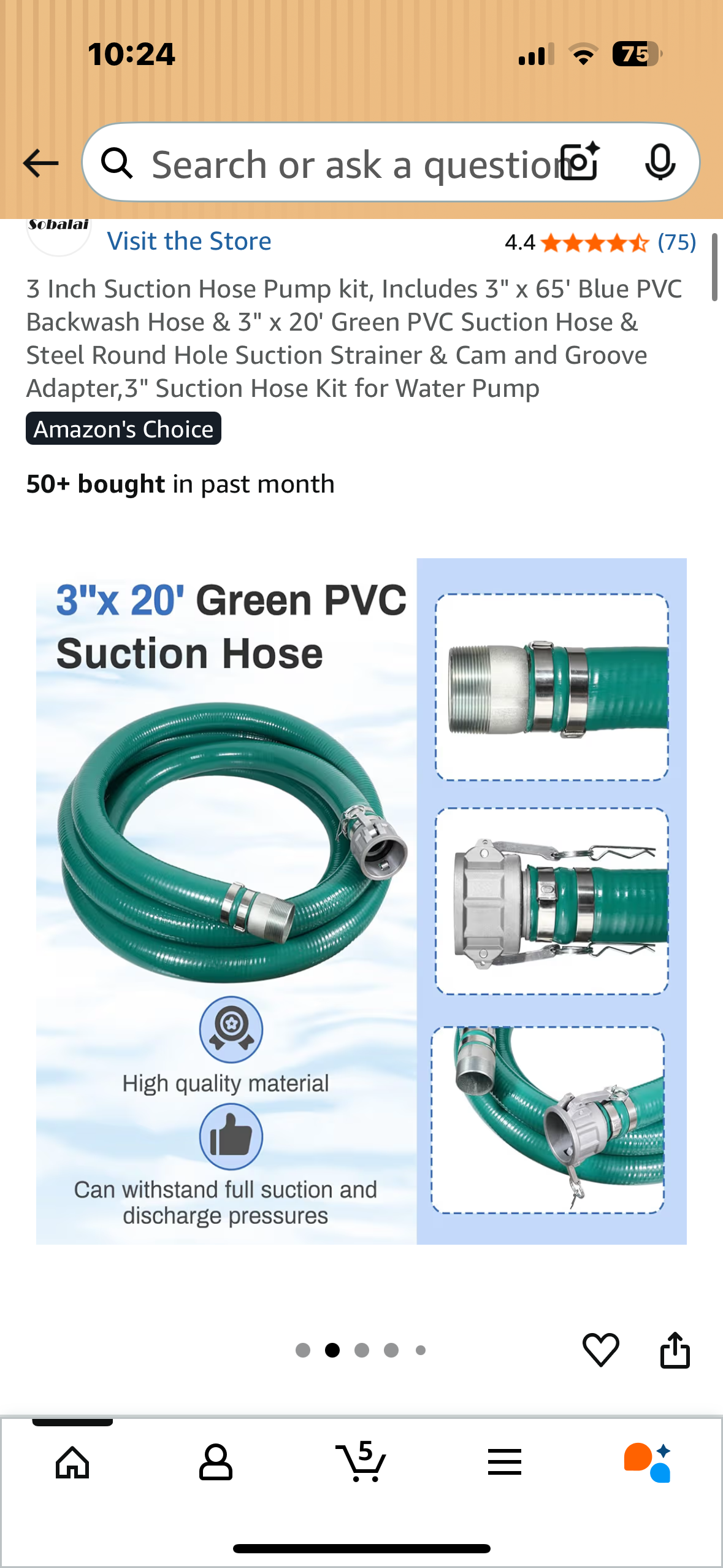
Task: Open the Rufus AI assistant tab
Action: [648, 1462]
